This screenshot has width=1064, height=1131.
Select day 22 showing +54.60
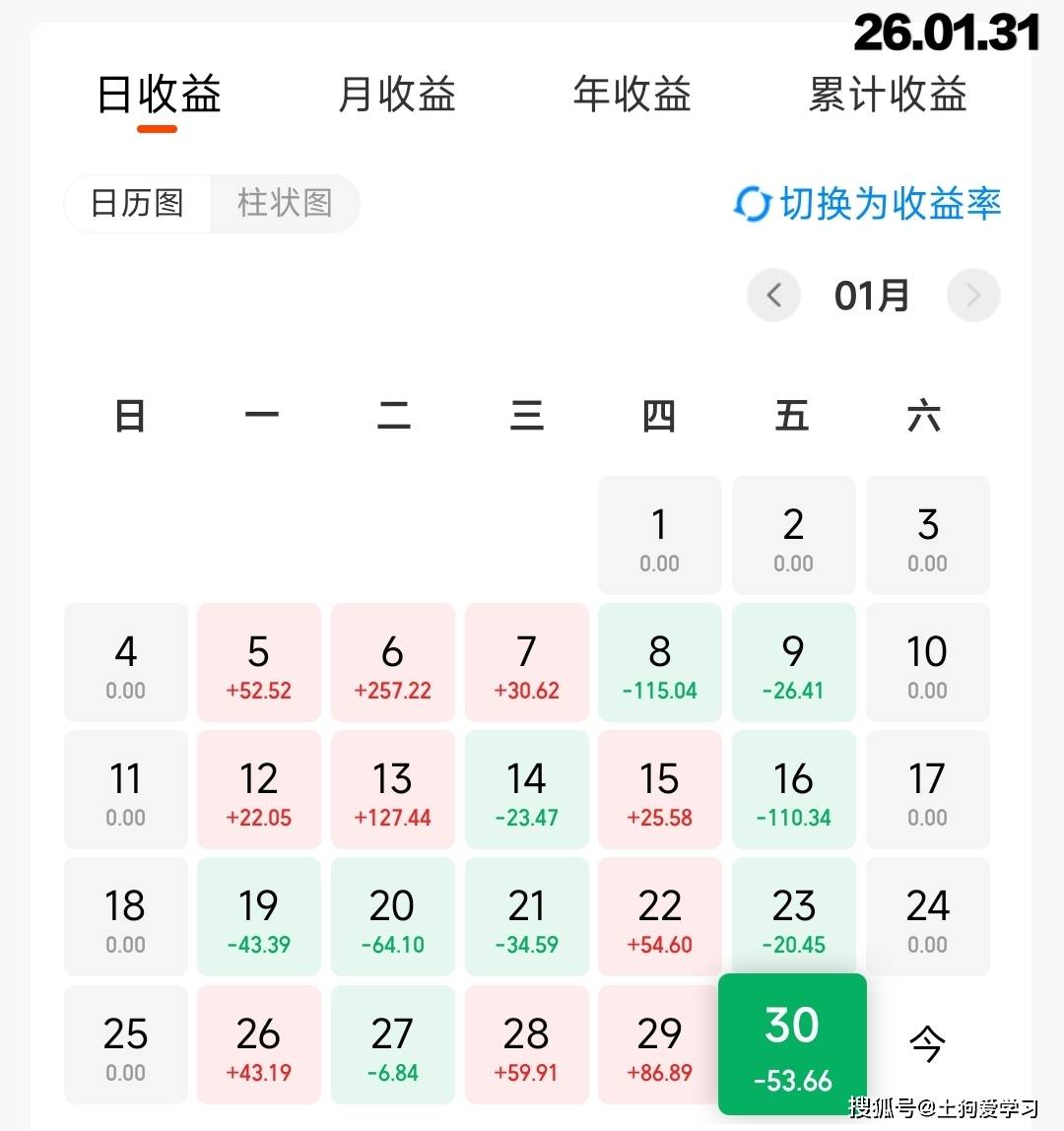tap(660, 917)
